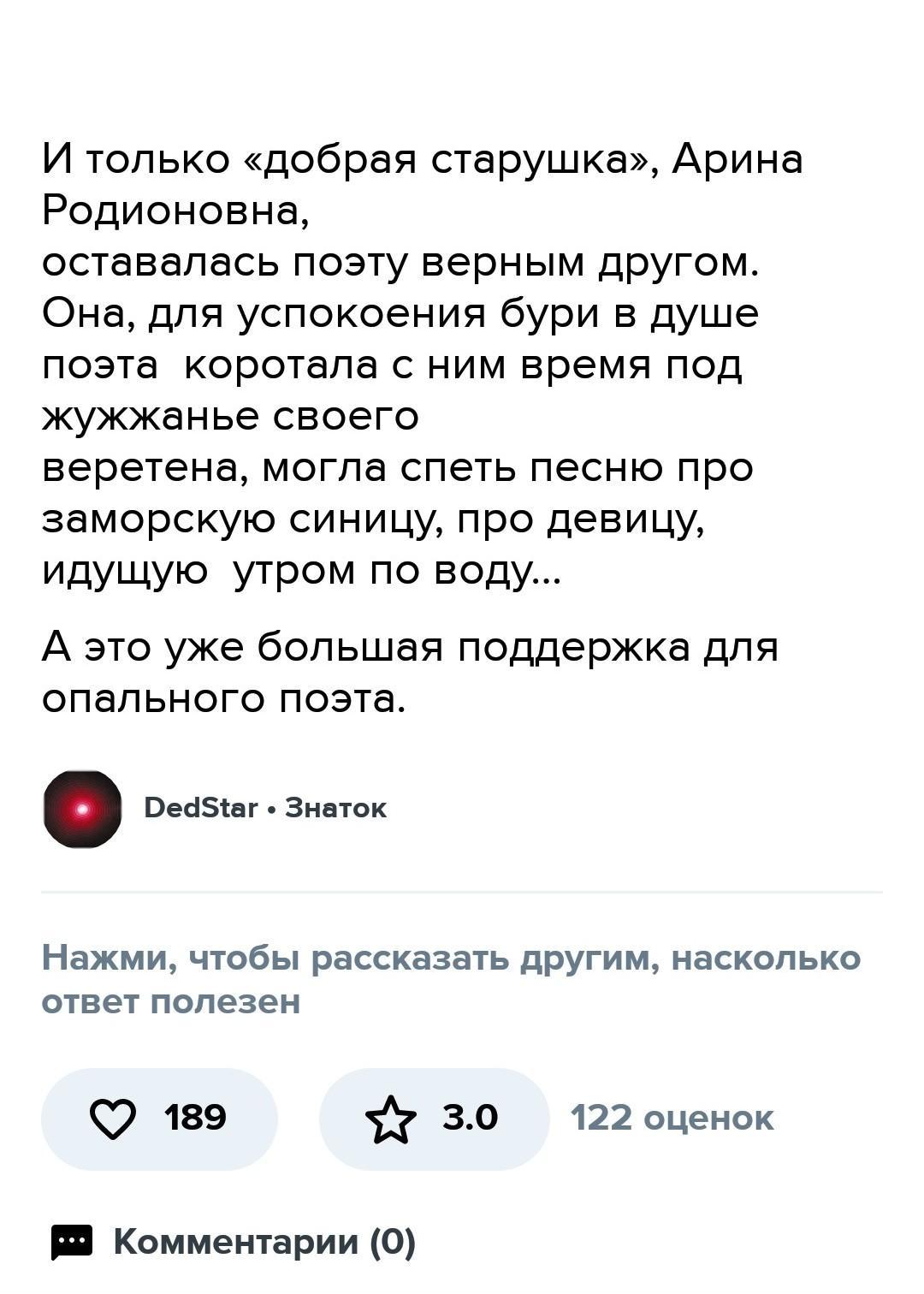Viewport: 924px width, 1294px height.
Task: View the 122 оценок ratings
Action: pos(672,1119)
